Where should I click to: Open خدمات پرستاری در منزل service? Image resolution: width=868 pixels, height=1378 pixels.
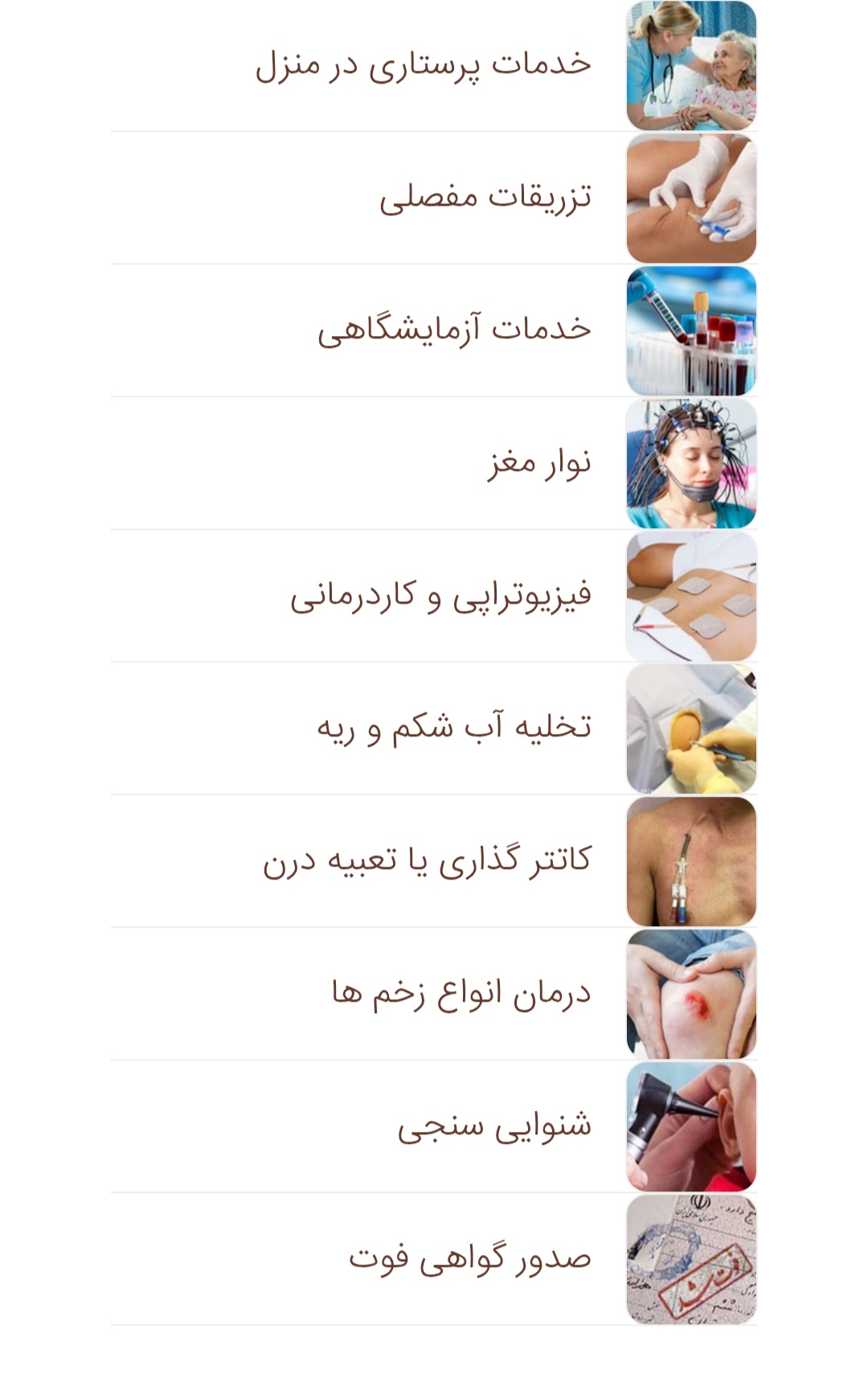click(x=421, y=64)
